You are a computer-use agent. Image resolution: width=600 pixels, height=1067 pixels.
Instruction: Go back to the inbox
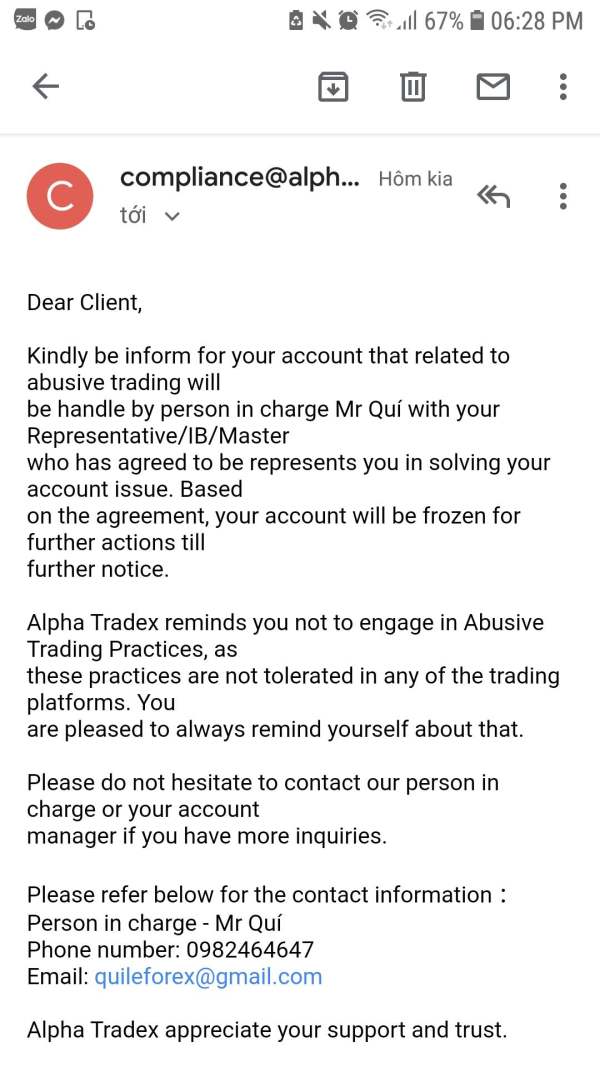pos(46,86)
